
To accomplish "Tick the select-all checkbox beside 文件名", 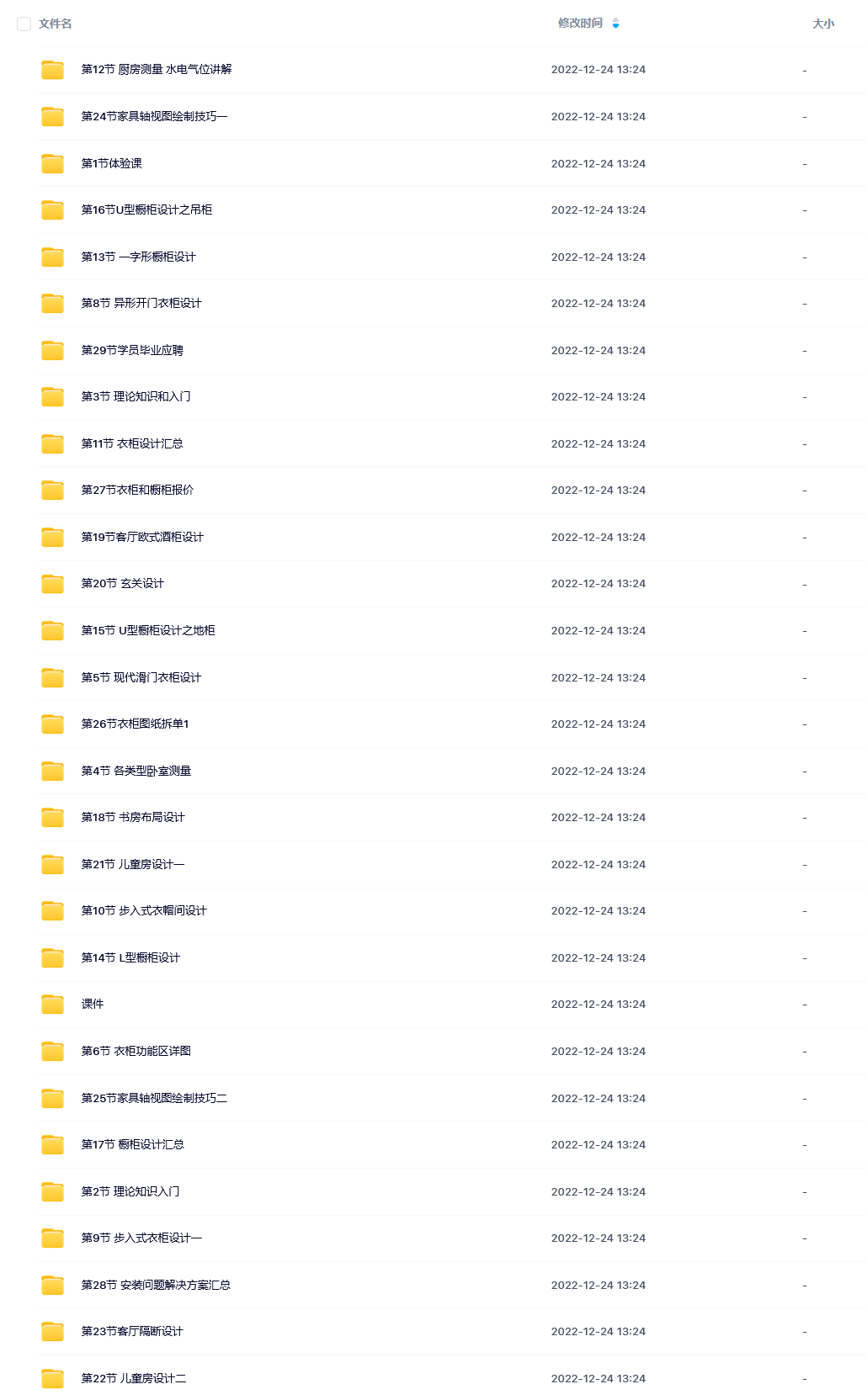I will point(24,24).
